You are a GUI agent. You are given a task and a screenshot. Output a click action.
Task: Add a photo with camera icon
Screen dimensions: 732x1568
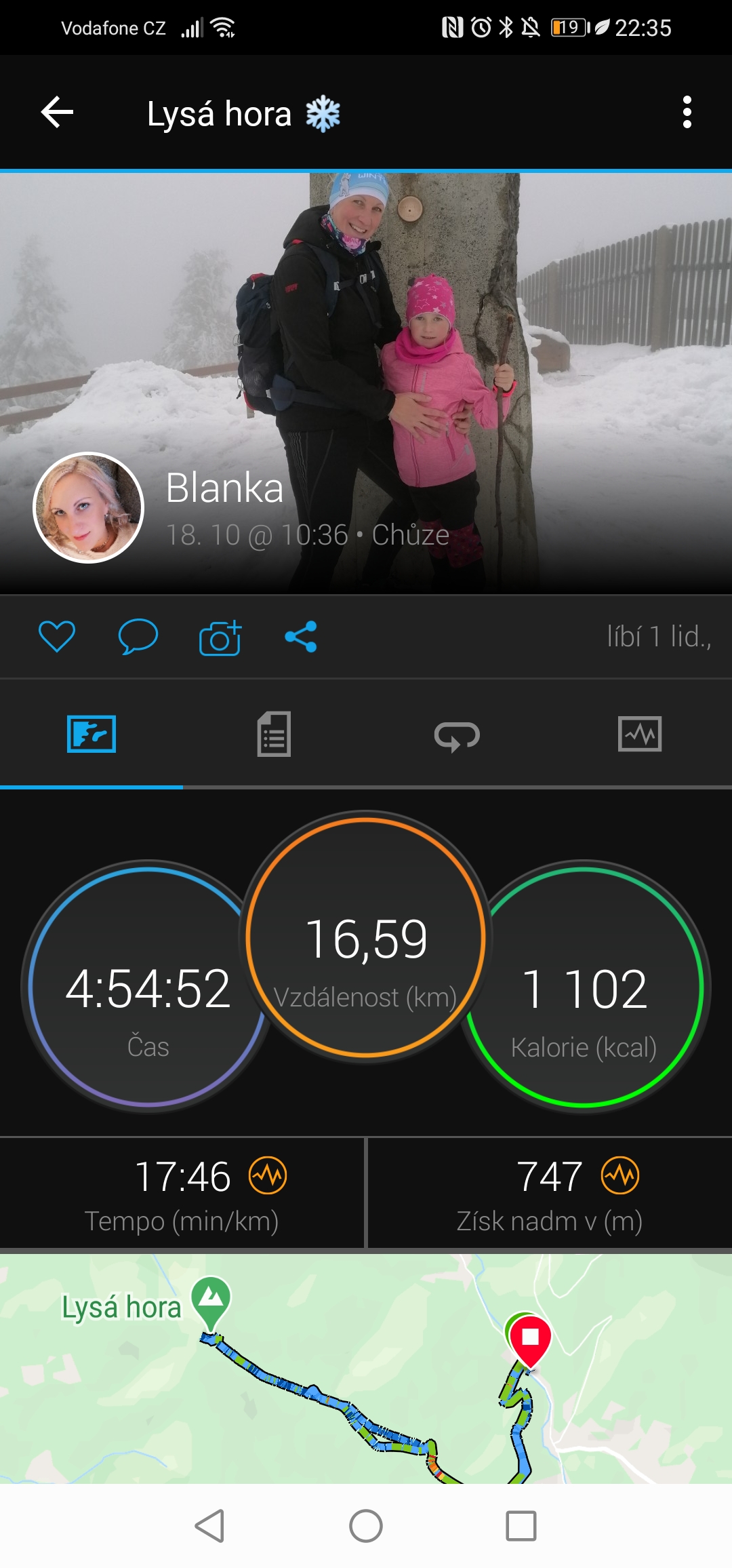coord(220,638)
